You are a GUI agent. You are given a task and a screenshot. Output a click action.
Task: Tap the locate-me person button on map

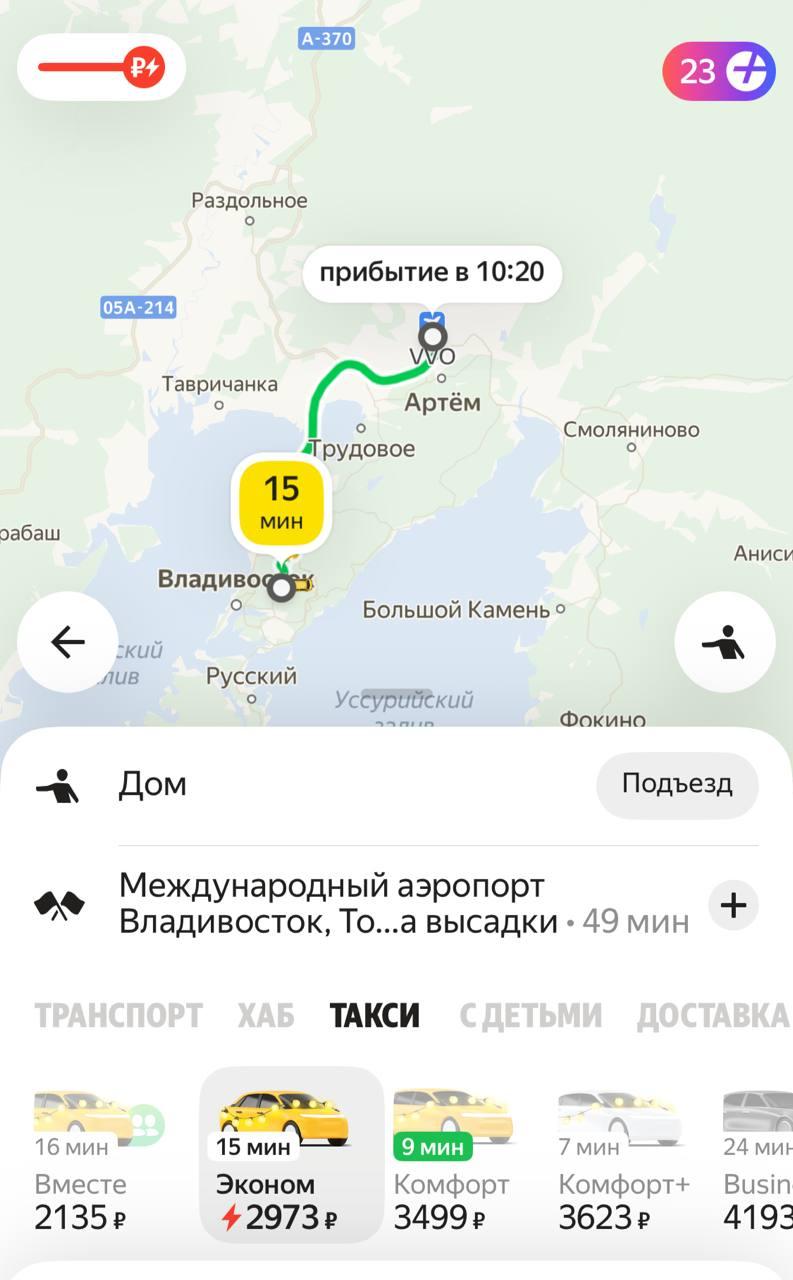(724, 642)
